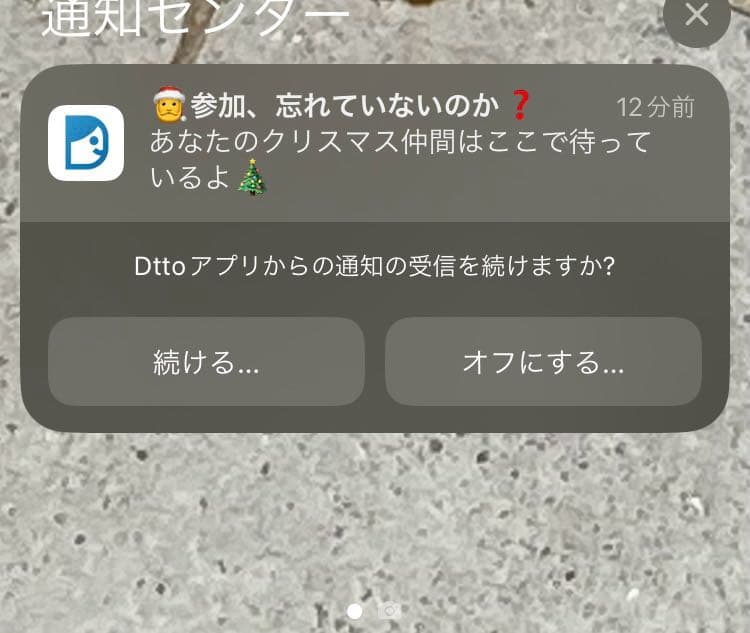Dismiss the notification center with the X button
Screen dimensions: 750x633
pos(697,16)
